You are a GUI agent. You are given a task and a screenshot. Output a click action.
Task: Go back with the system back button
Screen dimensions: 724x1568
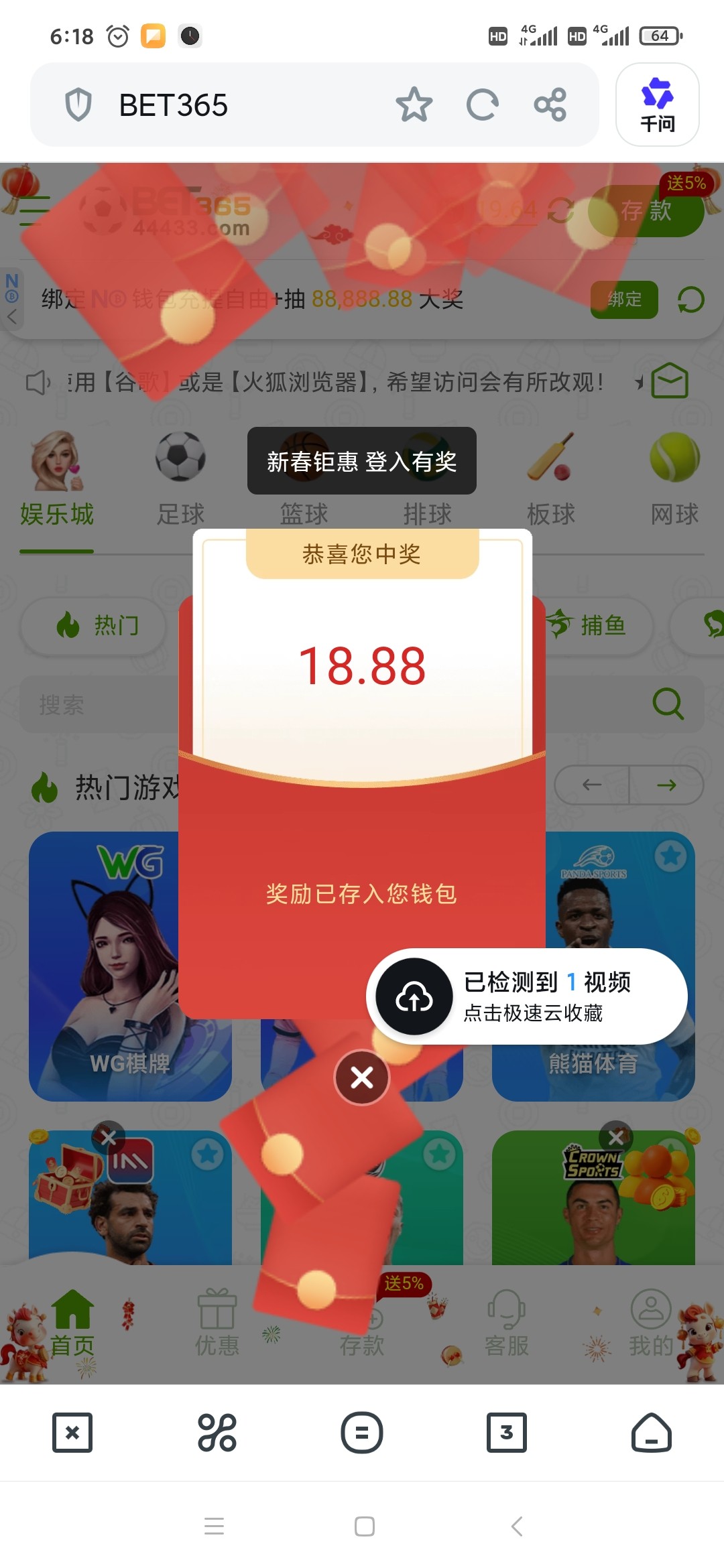(516, 1526)
